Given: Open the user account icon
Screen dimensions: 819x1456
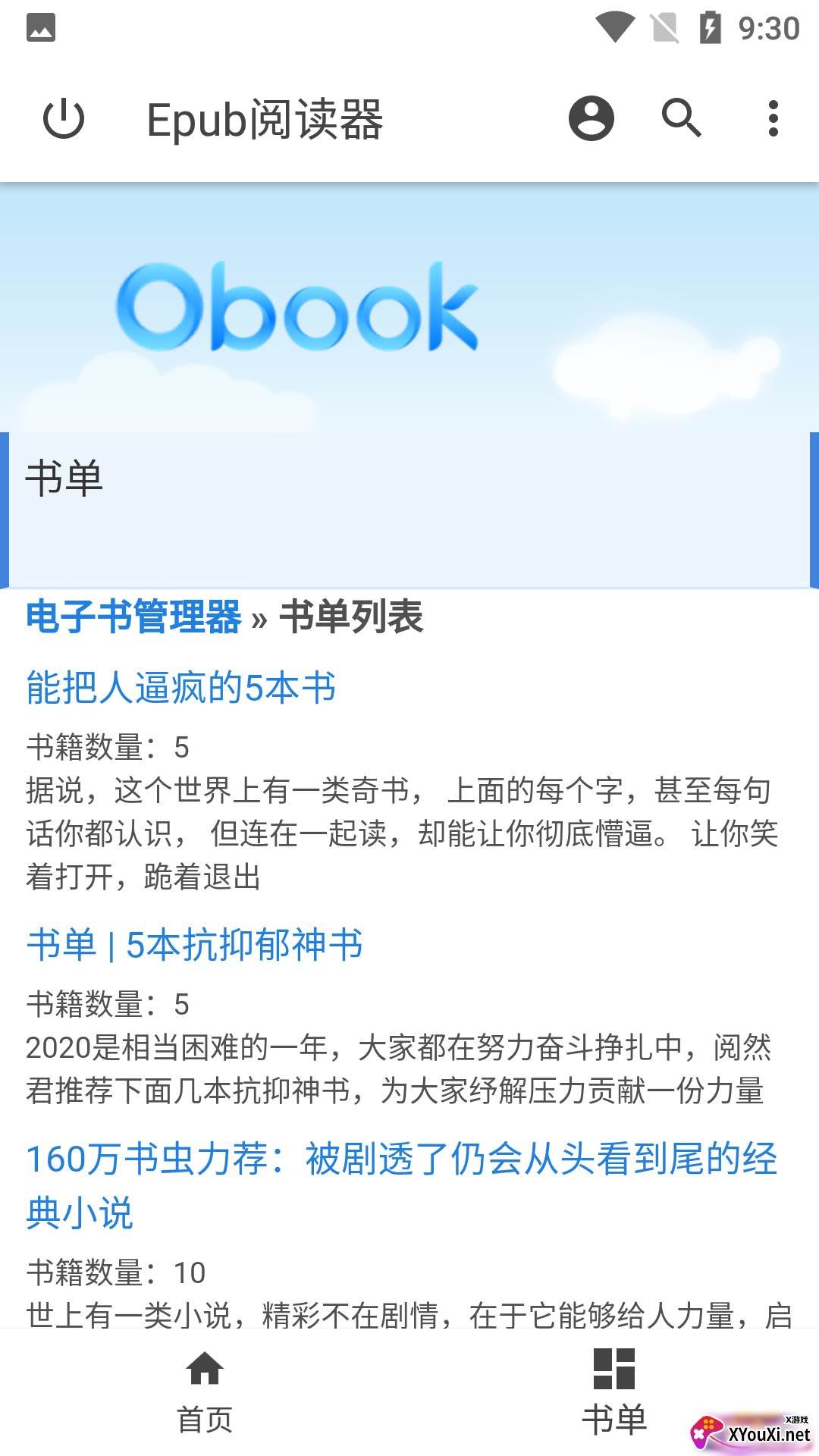Looking at the screenshot, I should [x=591, y=119].
